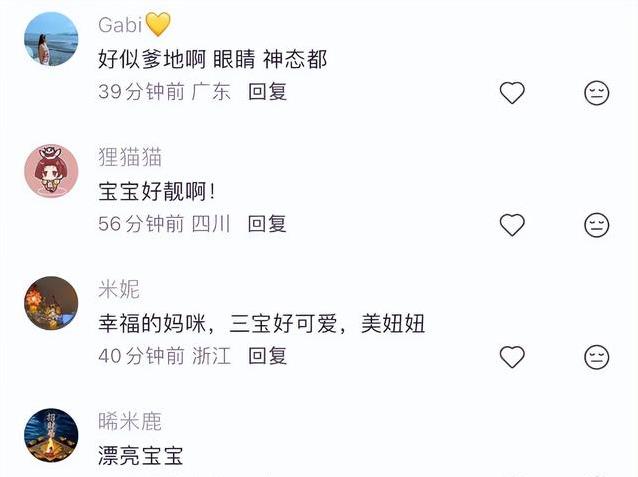
Task: Dislike Gabi's comment
Action: [x=597, y=93]
